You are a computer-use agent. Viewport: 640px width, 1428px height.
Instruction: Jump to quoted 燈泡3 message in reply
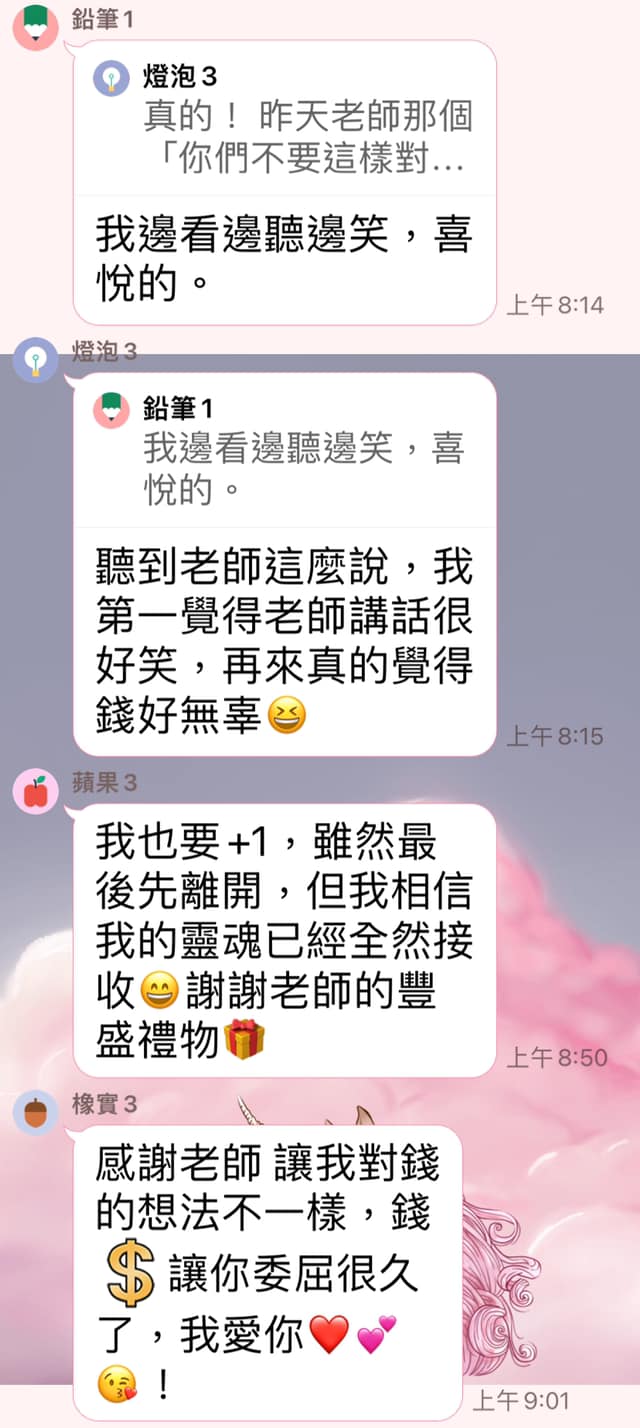(x=285, y=118)
